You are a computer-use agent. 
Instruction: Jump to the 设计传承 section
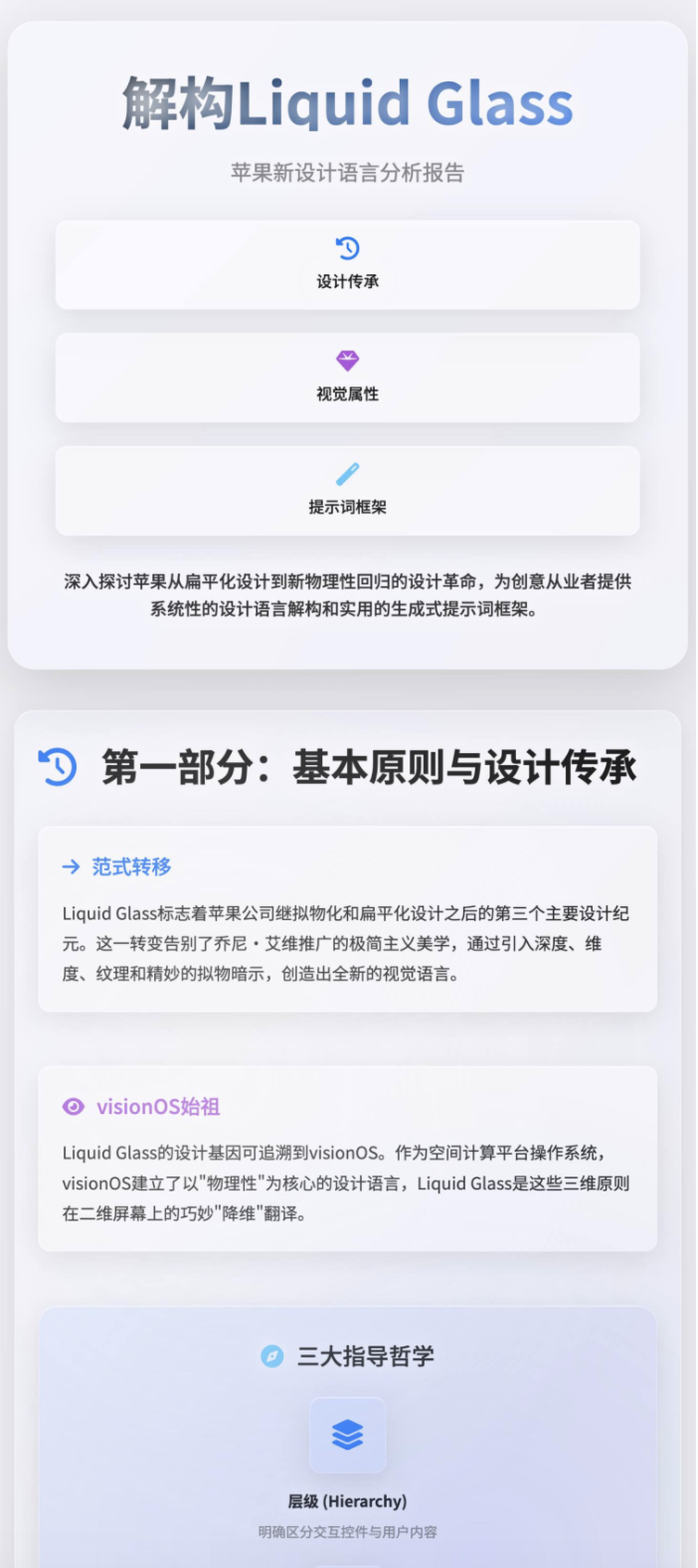coord(347,265)
